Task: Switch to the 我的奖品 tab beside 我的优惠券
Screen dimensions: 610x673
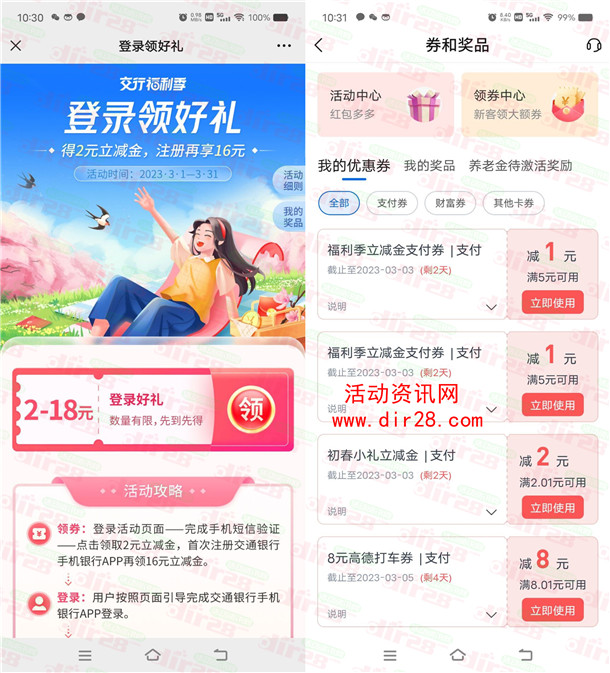Action: click(x=429, y=166)
